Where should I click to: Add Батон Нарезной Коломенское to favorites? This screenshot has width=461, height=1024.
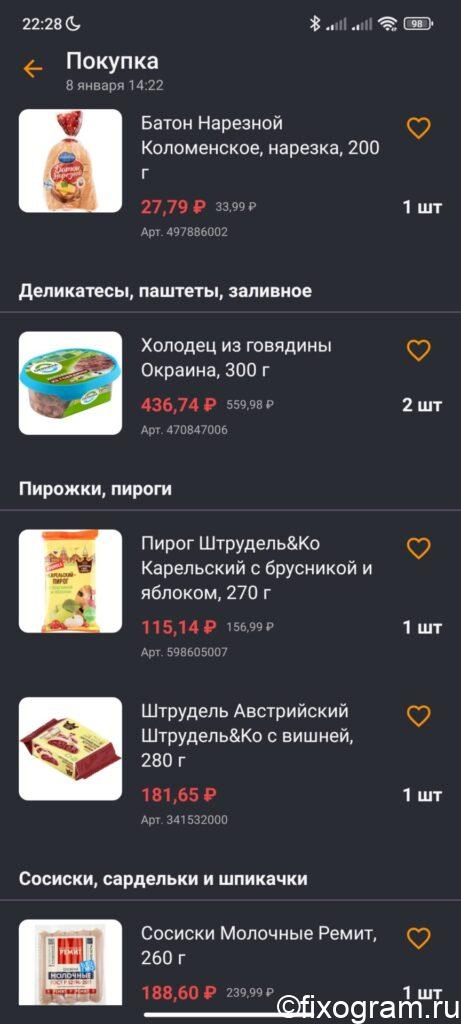[x=419, y=128]
